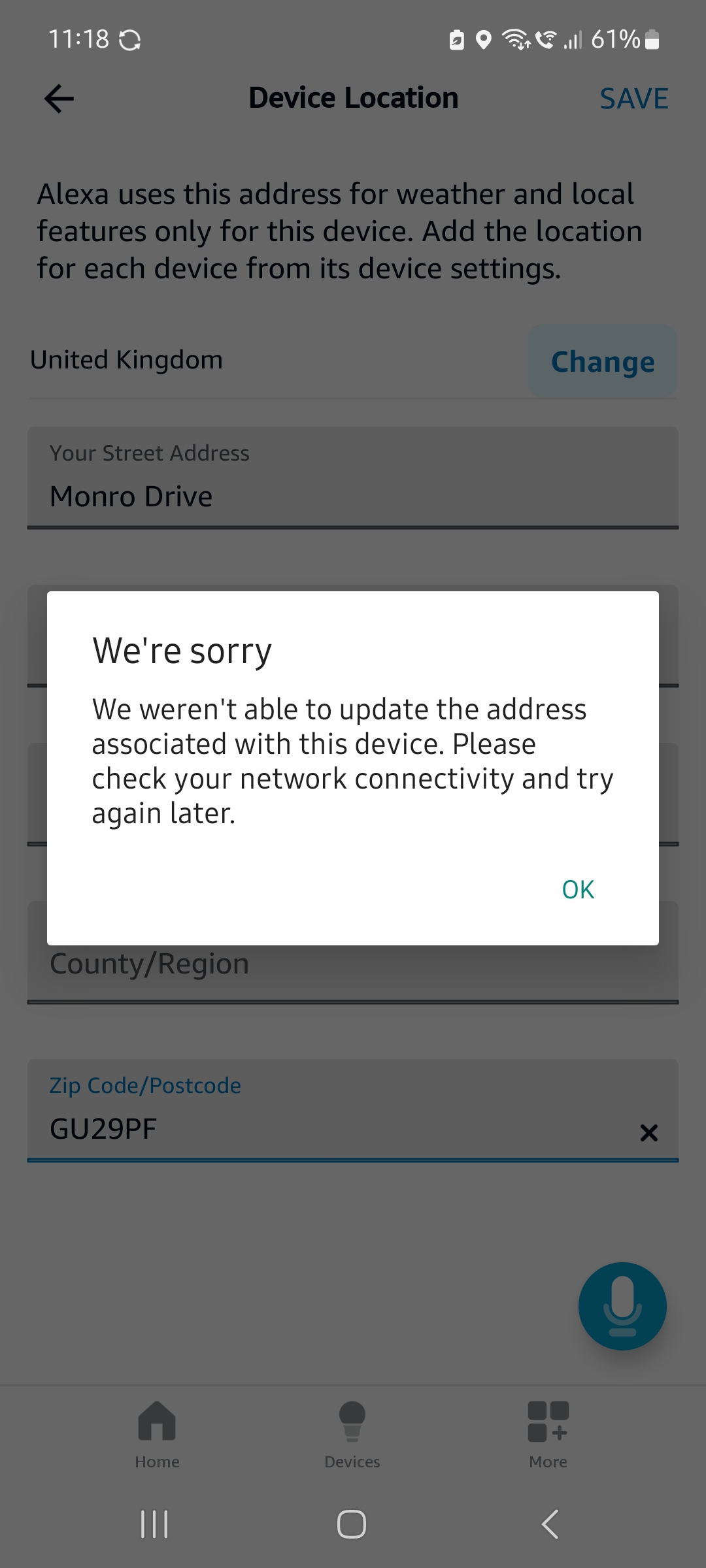Open the More tab
Viewport: 706px width, 1568px height.
click(548, 1434)
